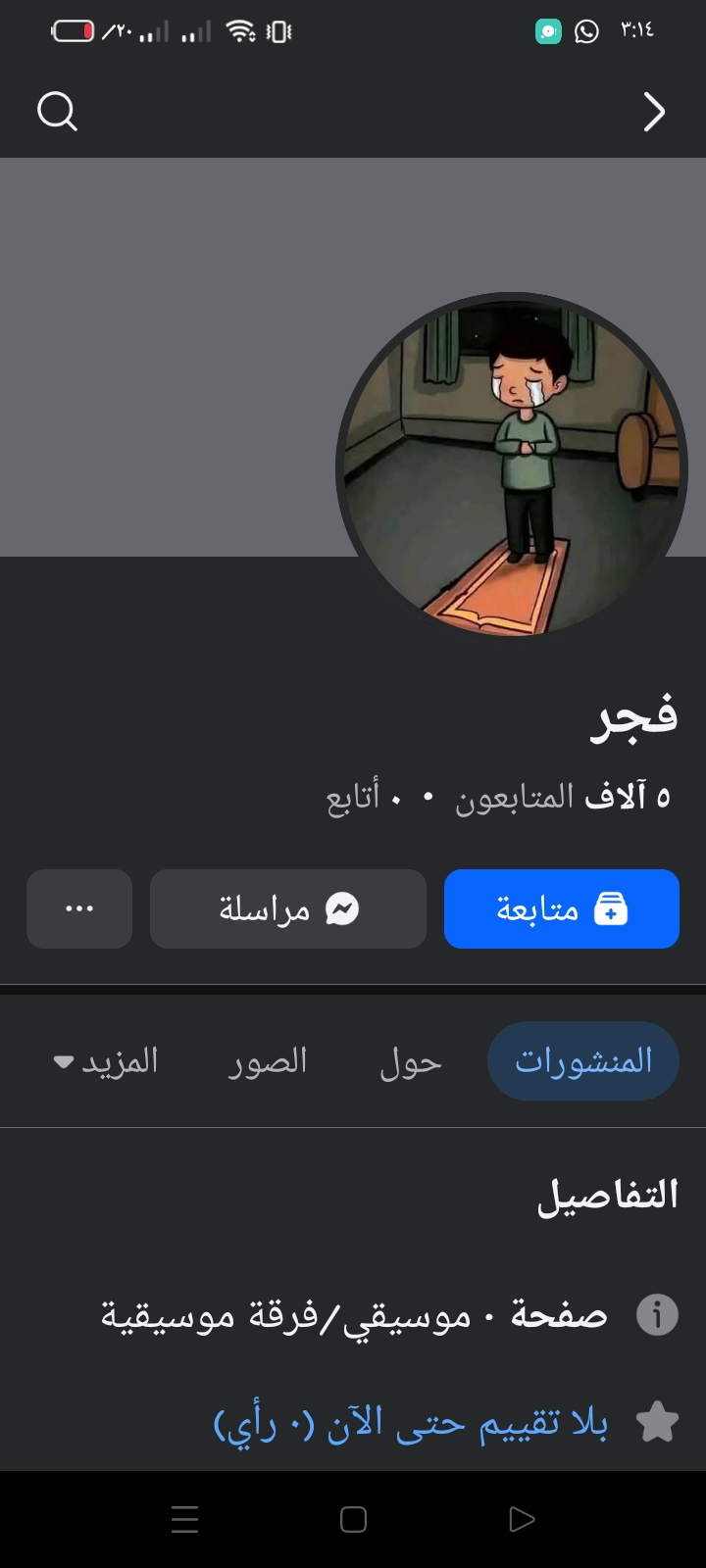Screen dimensions: 706x1568
Task: Open the search icon in the top bar
Action: [x=57, y=112]
